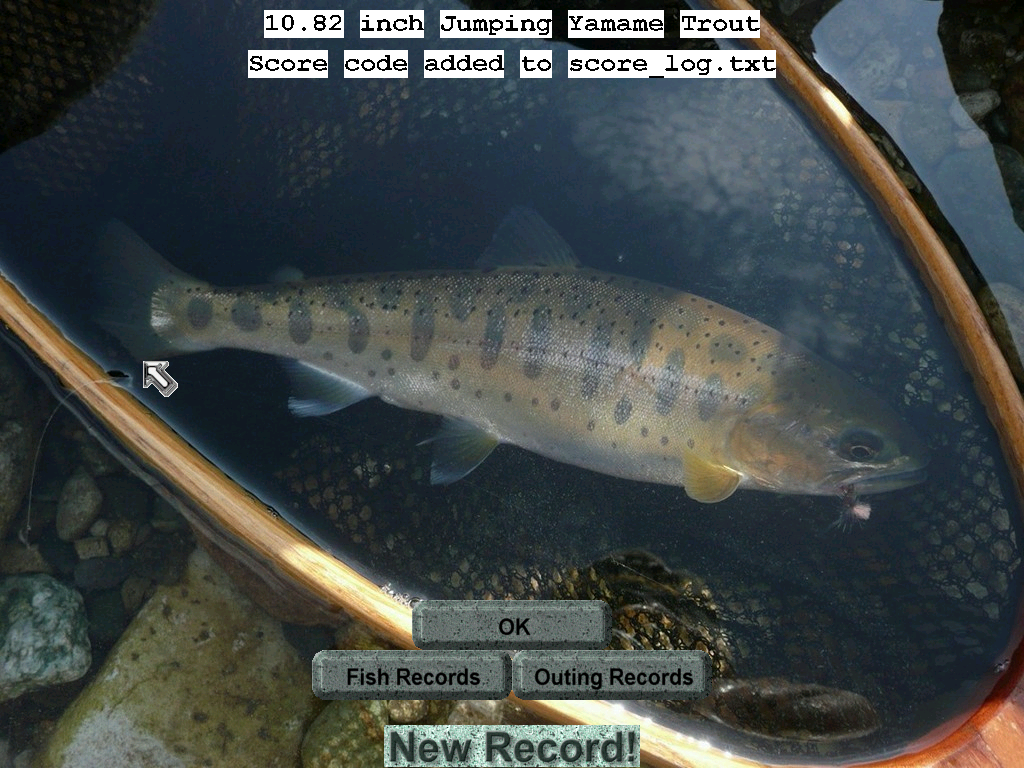
Task: View Outing Records
Action: 612,676
